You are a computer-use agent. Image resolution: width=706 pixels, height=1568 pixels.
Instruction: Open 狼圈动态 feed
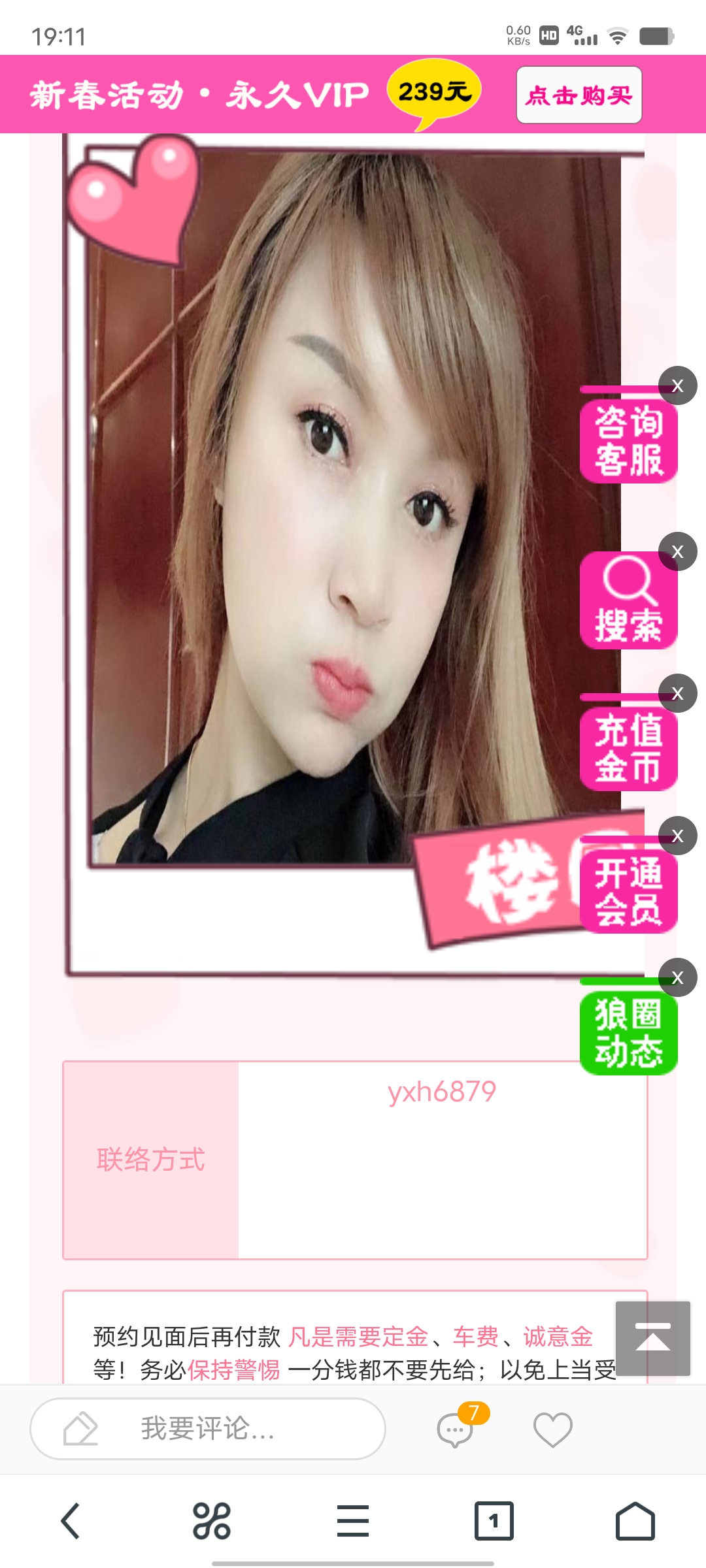coord(628,1034)
